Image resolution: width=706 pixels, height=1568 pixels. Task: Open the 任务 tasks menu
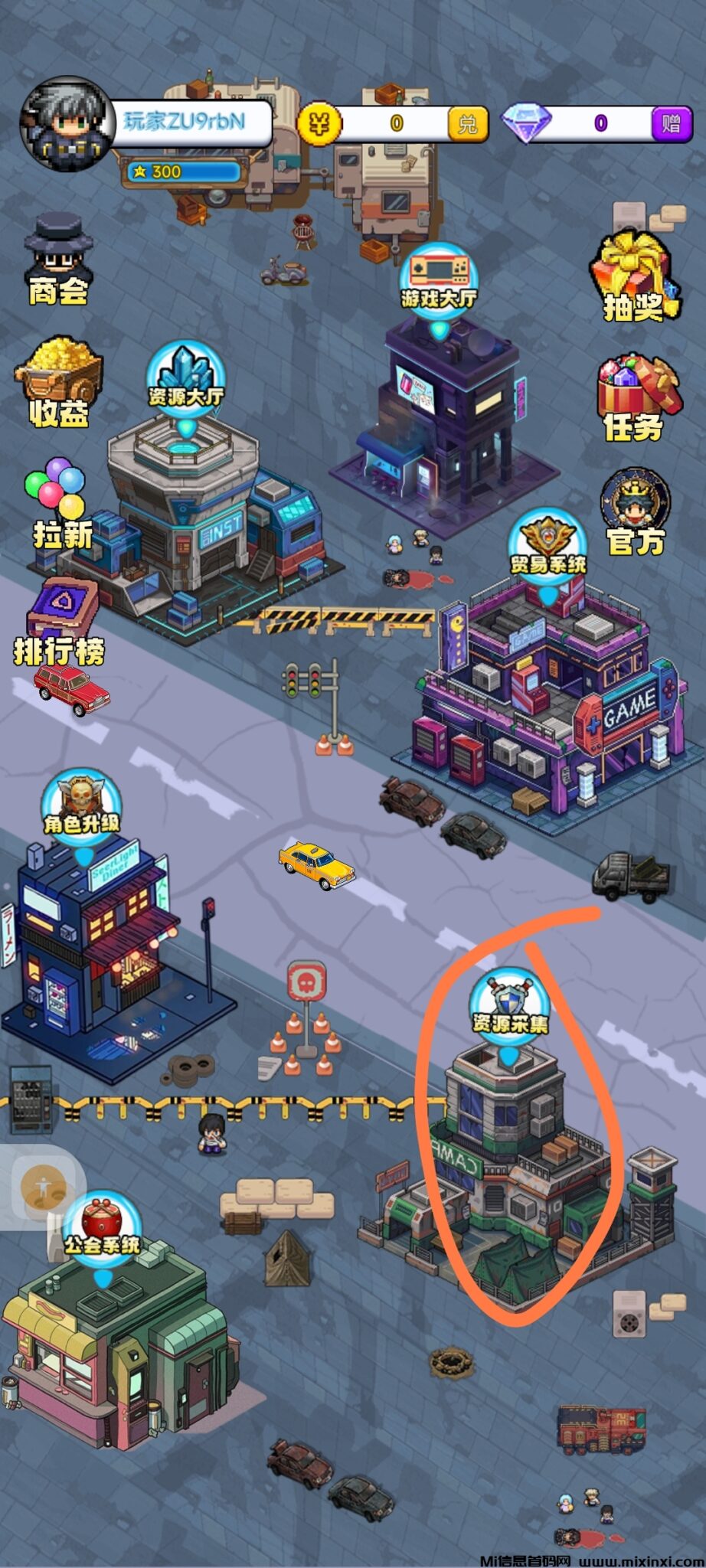636,397
